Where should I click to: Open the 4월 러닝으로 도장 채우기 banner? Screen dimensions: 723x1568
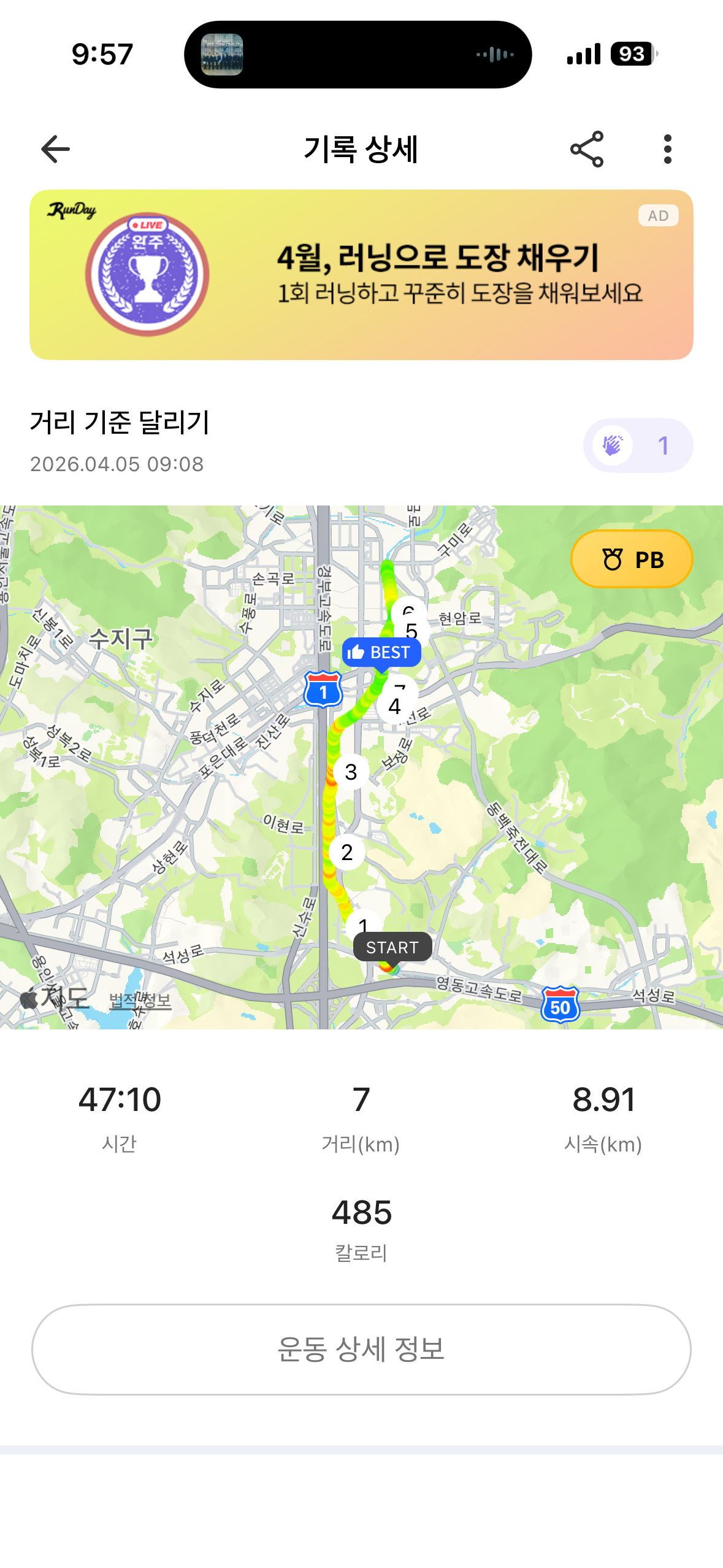pyautogui.click(x=361, y=275)
